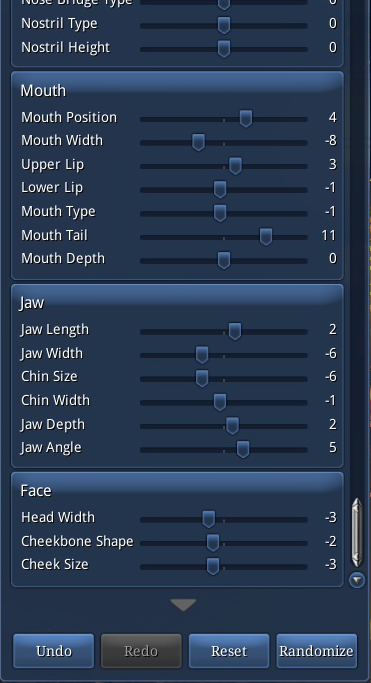
Task: Tap the Cheekbone Shape slider handle
Action: 212,543
